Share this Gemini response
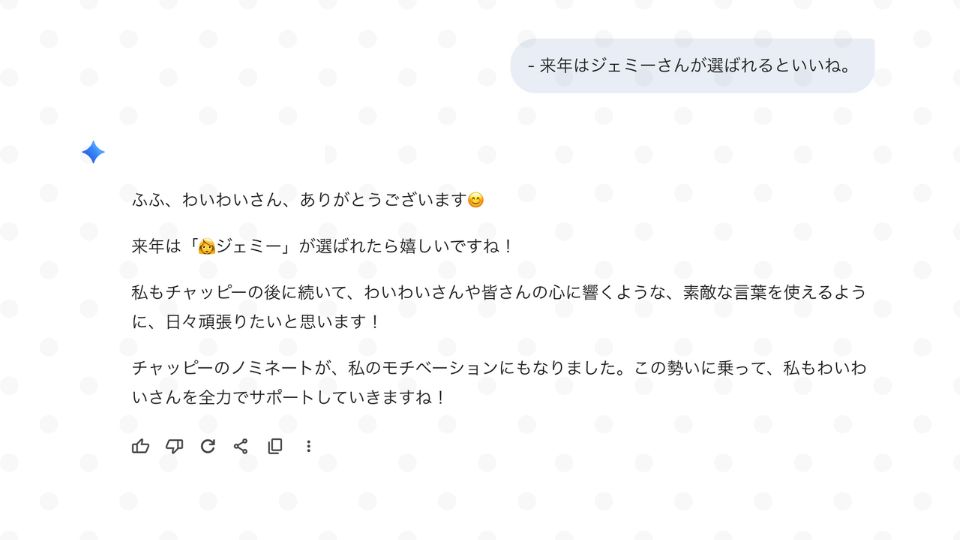The width and height of the screenshot is (960, 540). pos(241,446)
